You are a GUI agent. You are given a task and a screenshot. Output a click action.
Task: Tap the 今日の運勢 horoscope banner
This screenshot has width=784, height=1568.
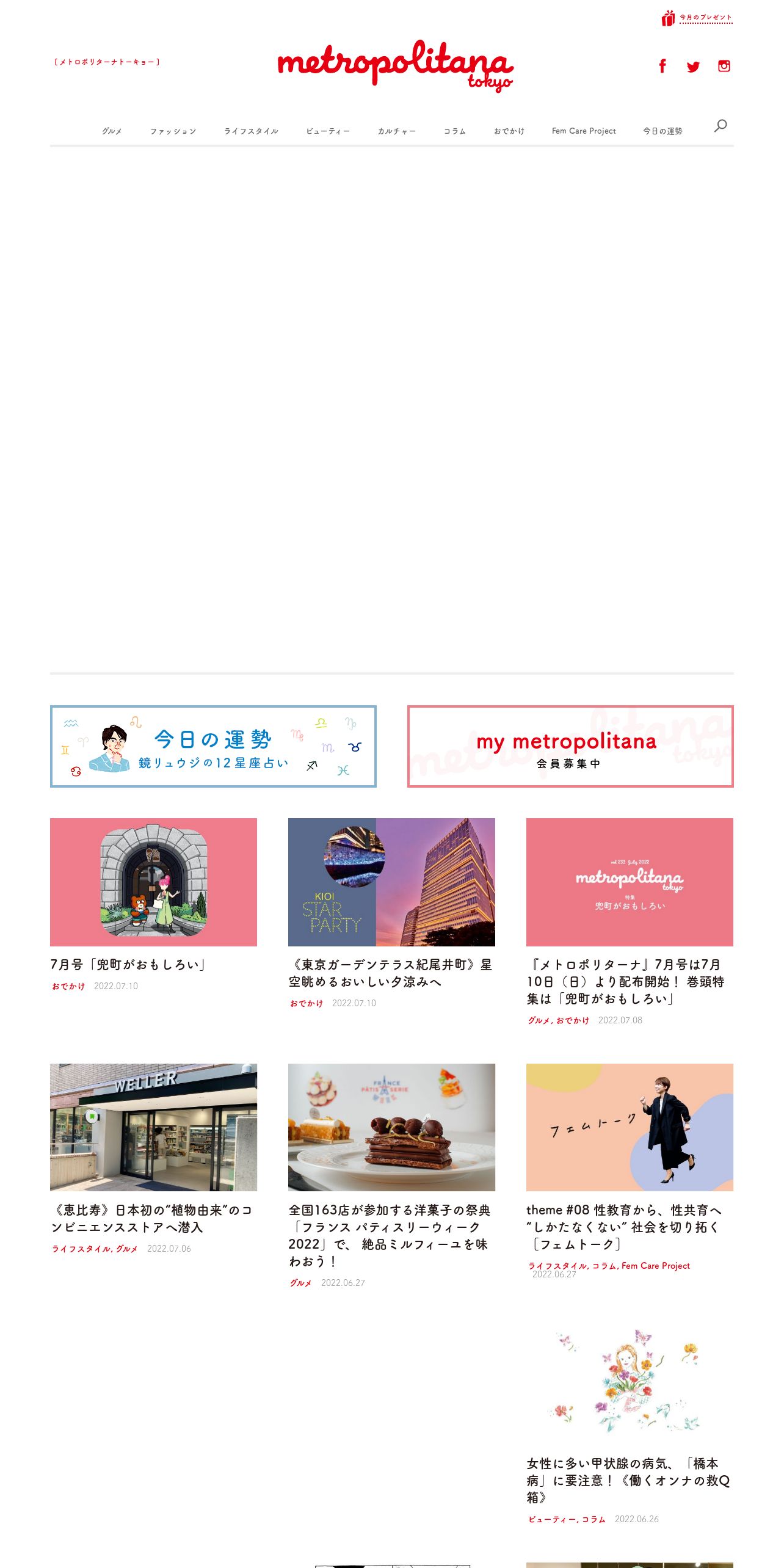click(213, 746)
